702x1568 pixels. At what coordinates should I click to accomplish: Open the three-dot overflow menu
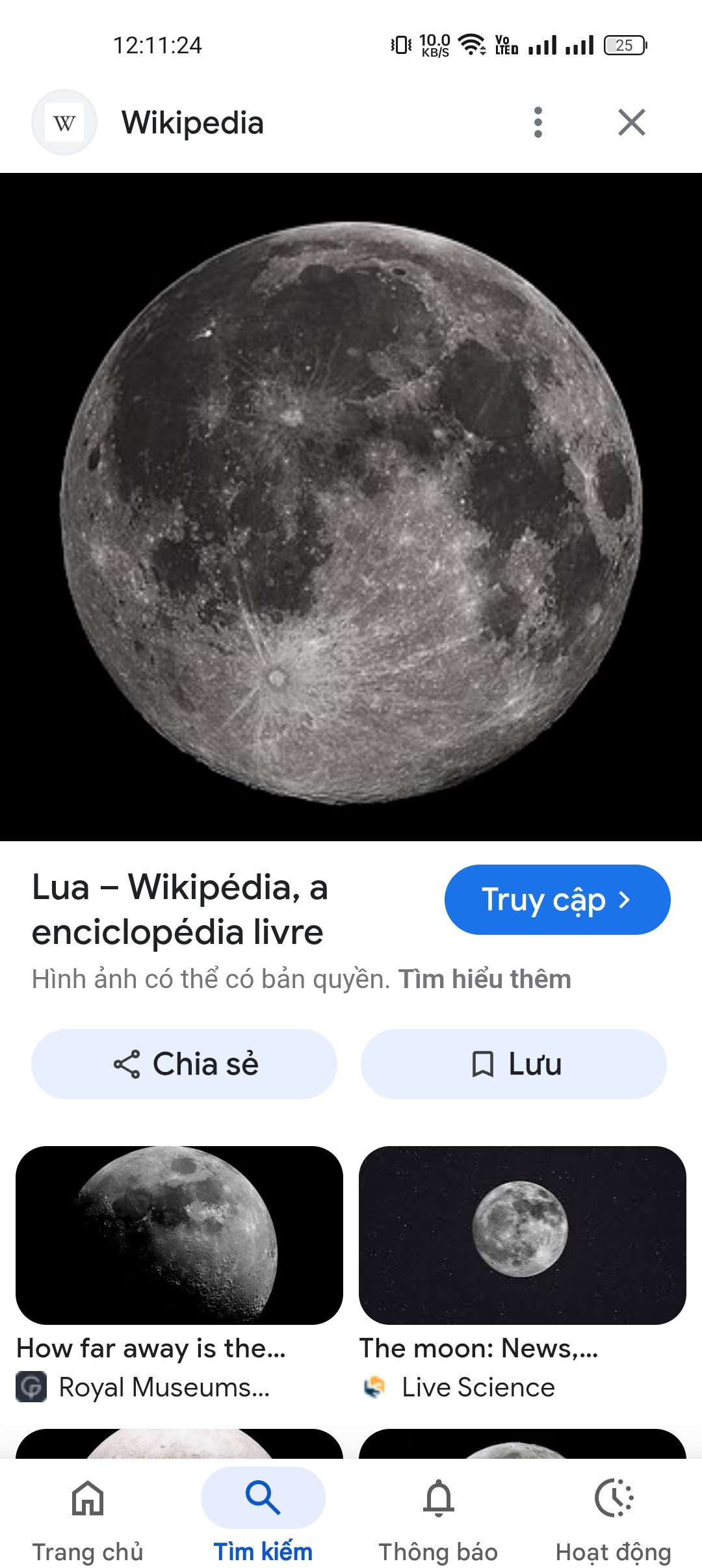click(538, 122)
